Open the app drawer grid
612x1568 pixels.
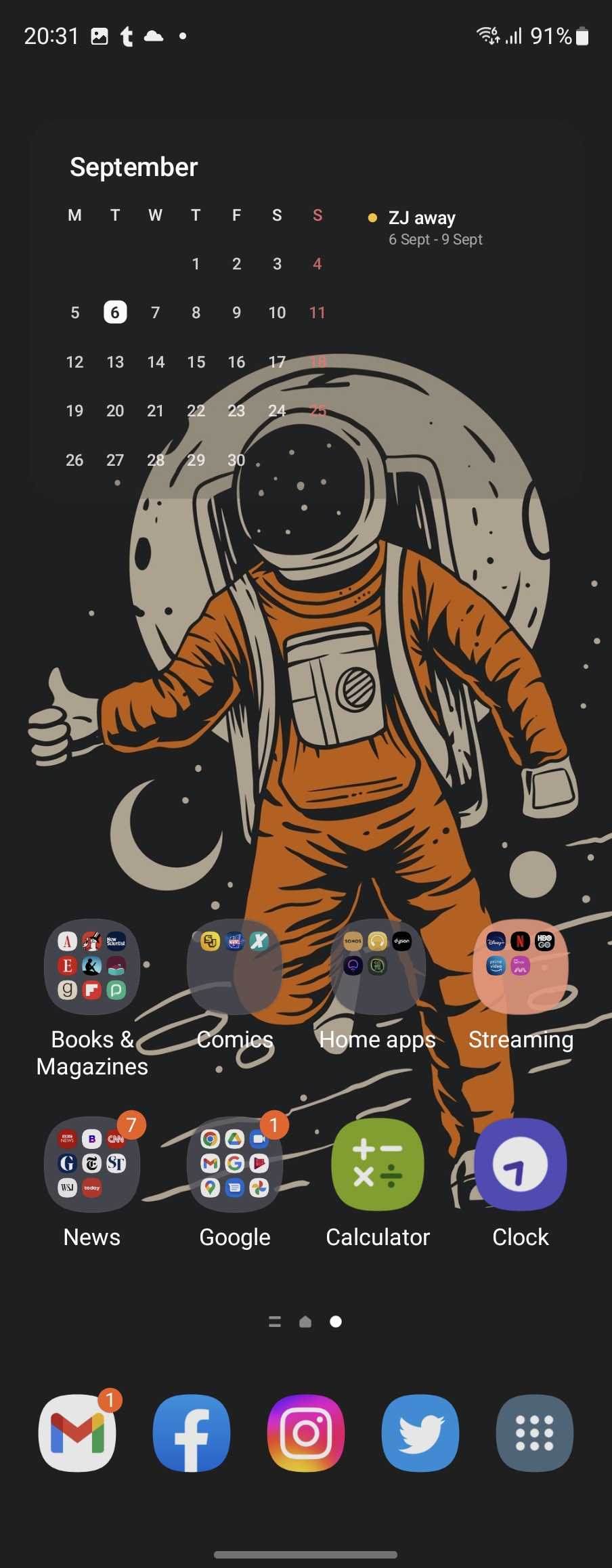pyautogui.click(x=535, y=1433)
